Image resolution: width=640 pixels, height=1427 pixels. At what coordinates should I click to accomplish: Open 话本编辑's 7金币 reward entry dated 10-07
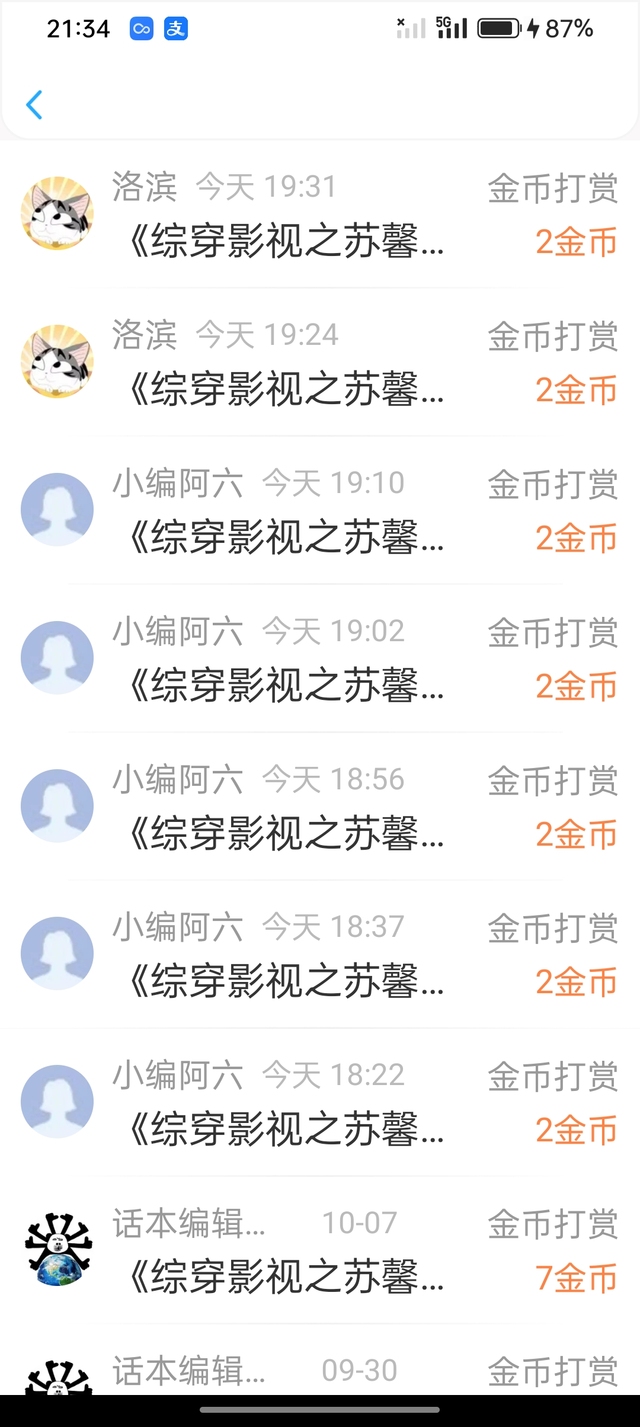tap(320, 1250)
